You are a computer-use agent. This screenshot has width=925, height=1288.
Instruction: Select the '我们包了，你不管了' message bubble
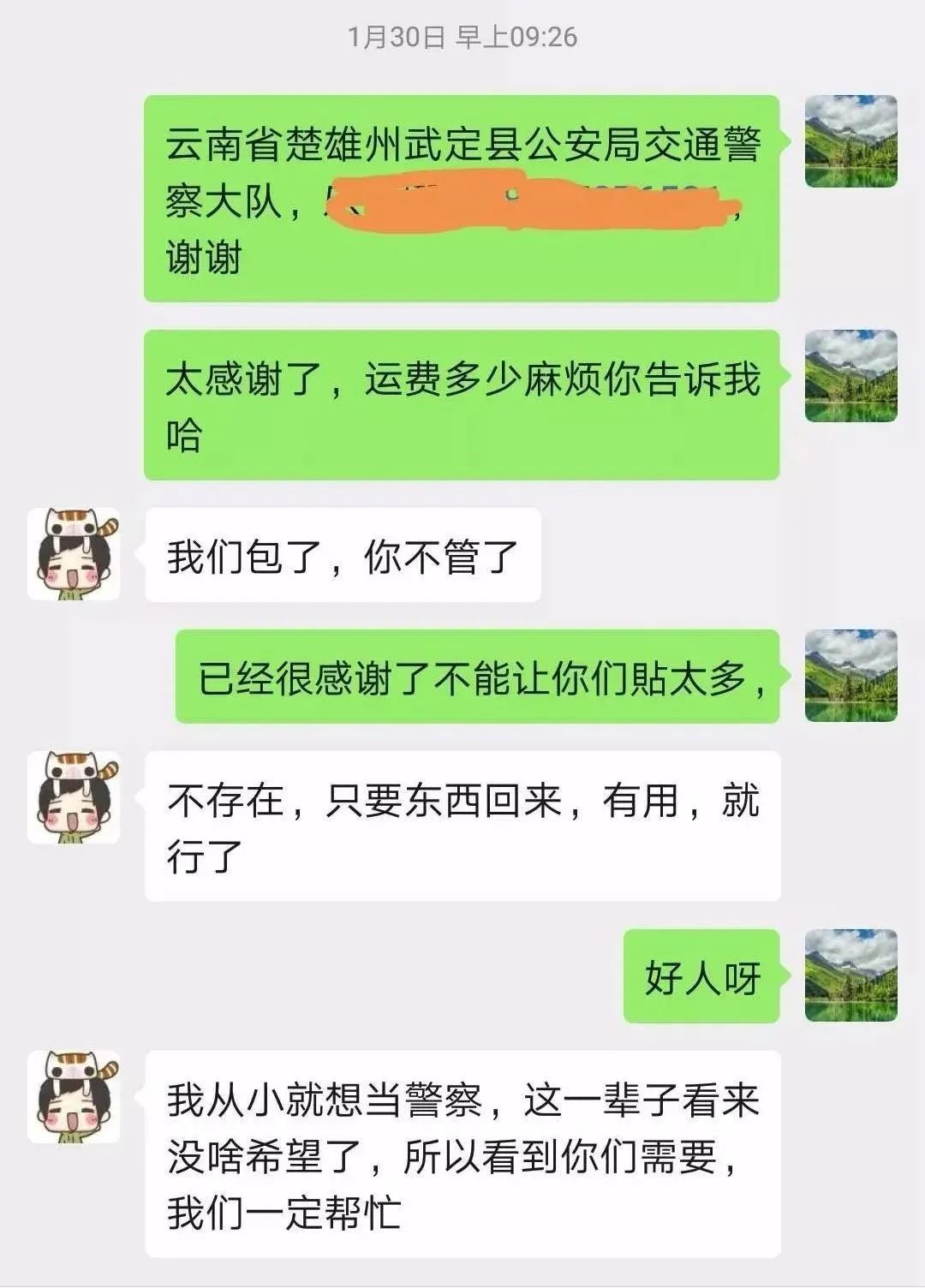click(343, 557)
